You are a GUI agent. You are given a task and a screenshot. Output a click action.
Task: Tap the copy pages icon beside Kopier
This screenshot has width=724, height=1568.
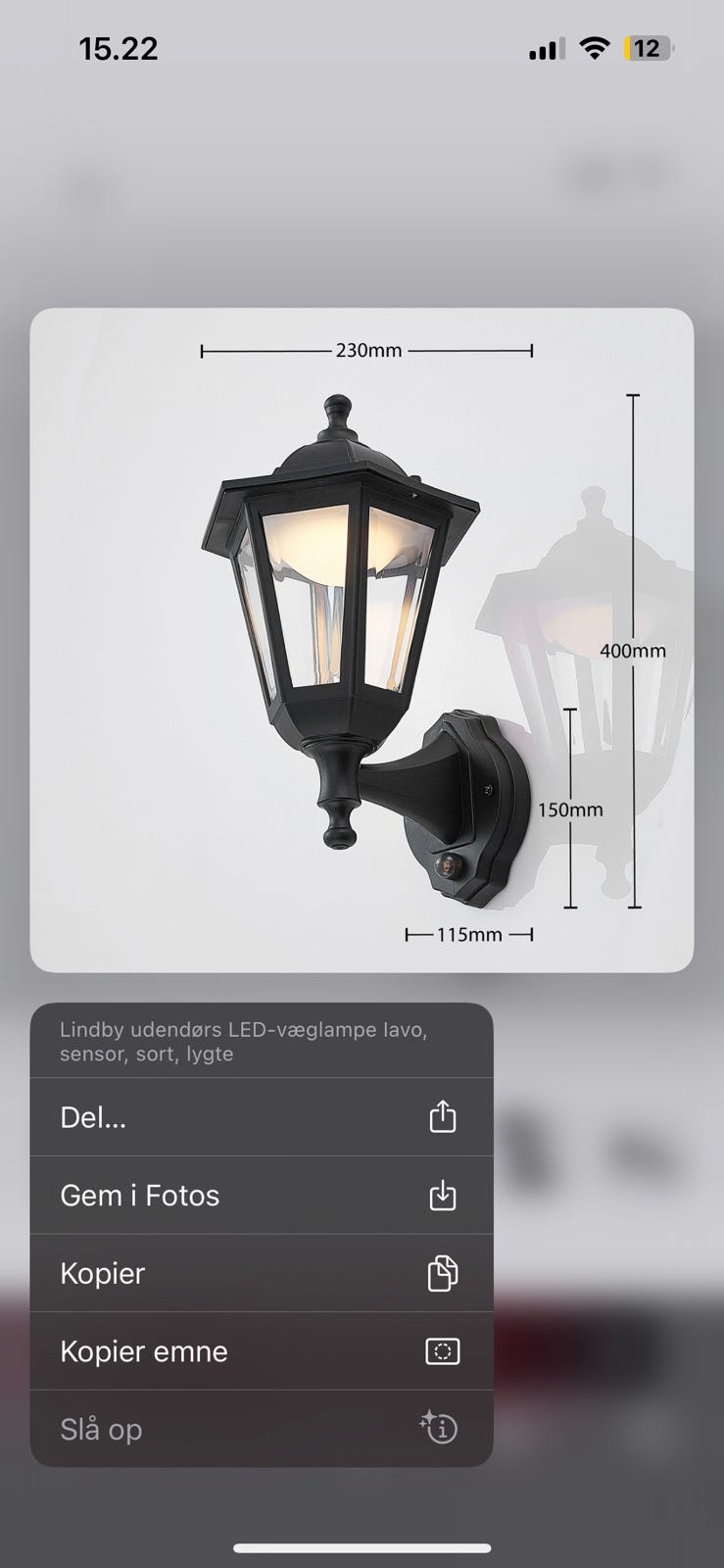coord(443,1273)
